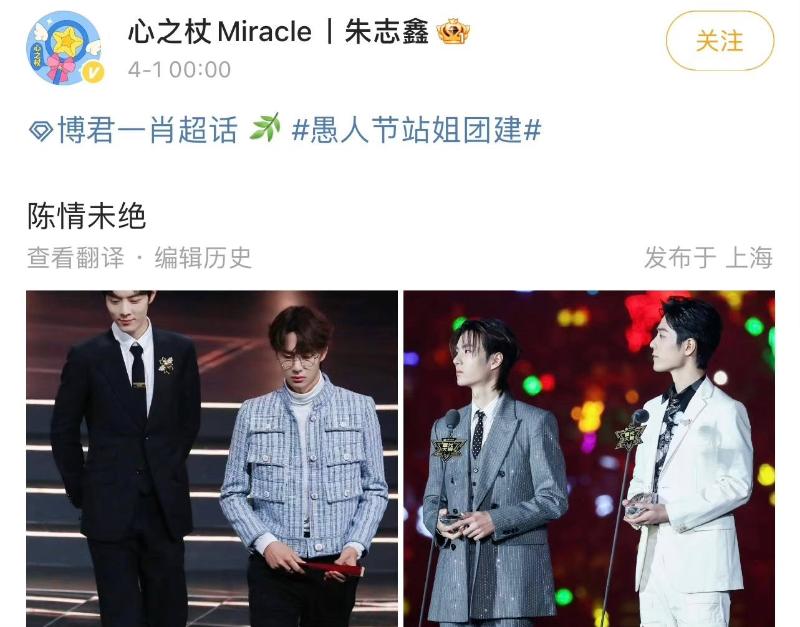Image resolution: width=800 pixels, height=627 pixels.
Task: Tap 查看翻译 to translate the post
Action: point(75,257)
